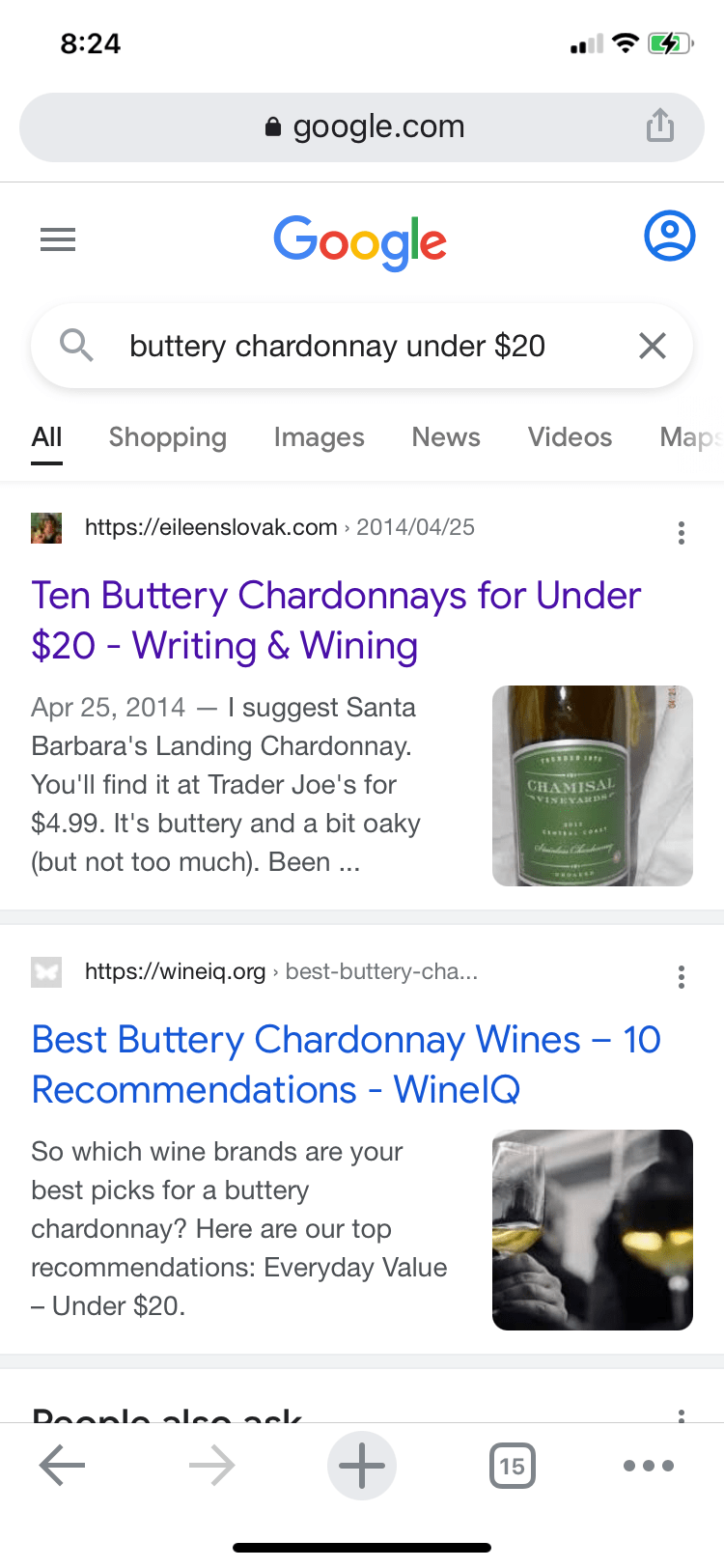The height and width of the screenshot is (1568, 724).
Task: Open a new browser tab with plus icon
Action: pos(361,1465)
